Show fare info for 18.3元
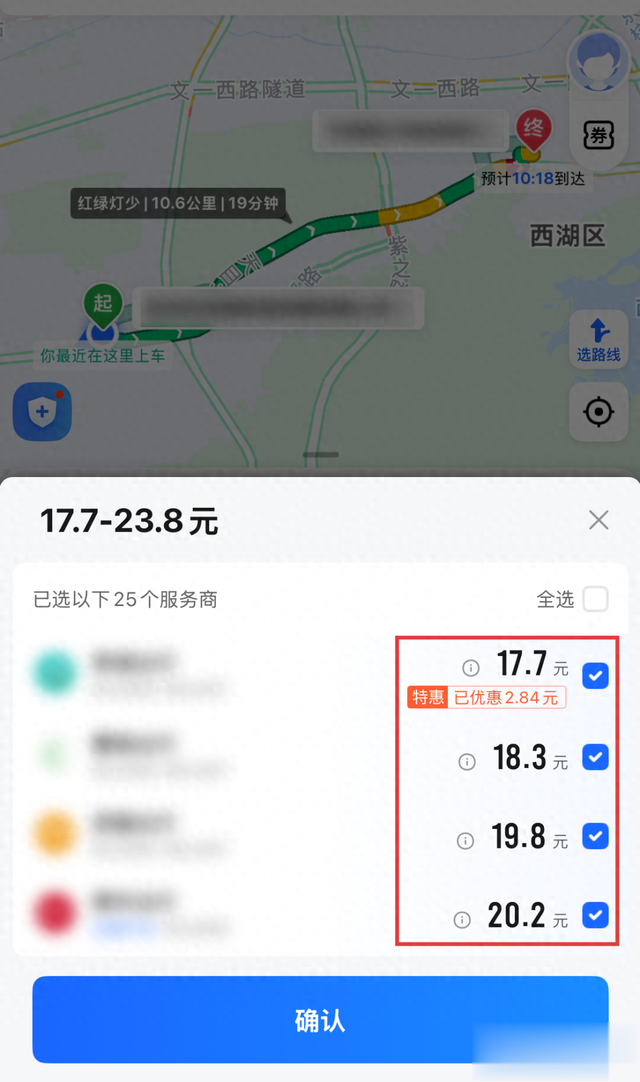Screen dimensions: 640x1082 pyautogui.click(x=467, y=762)
